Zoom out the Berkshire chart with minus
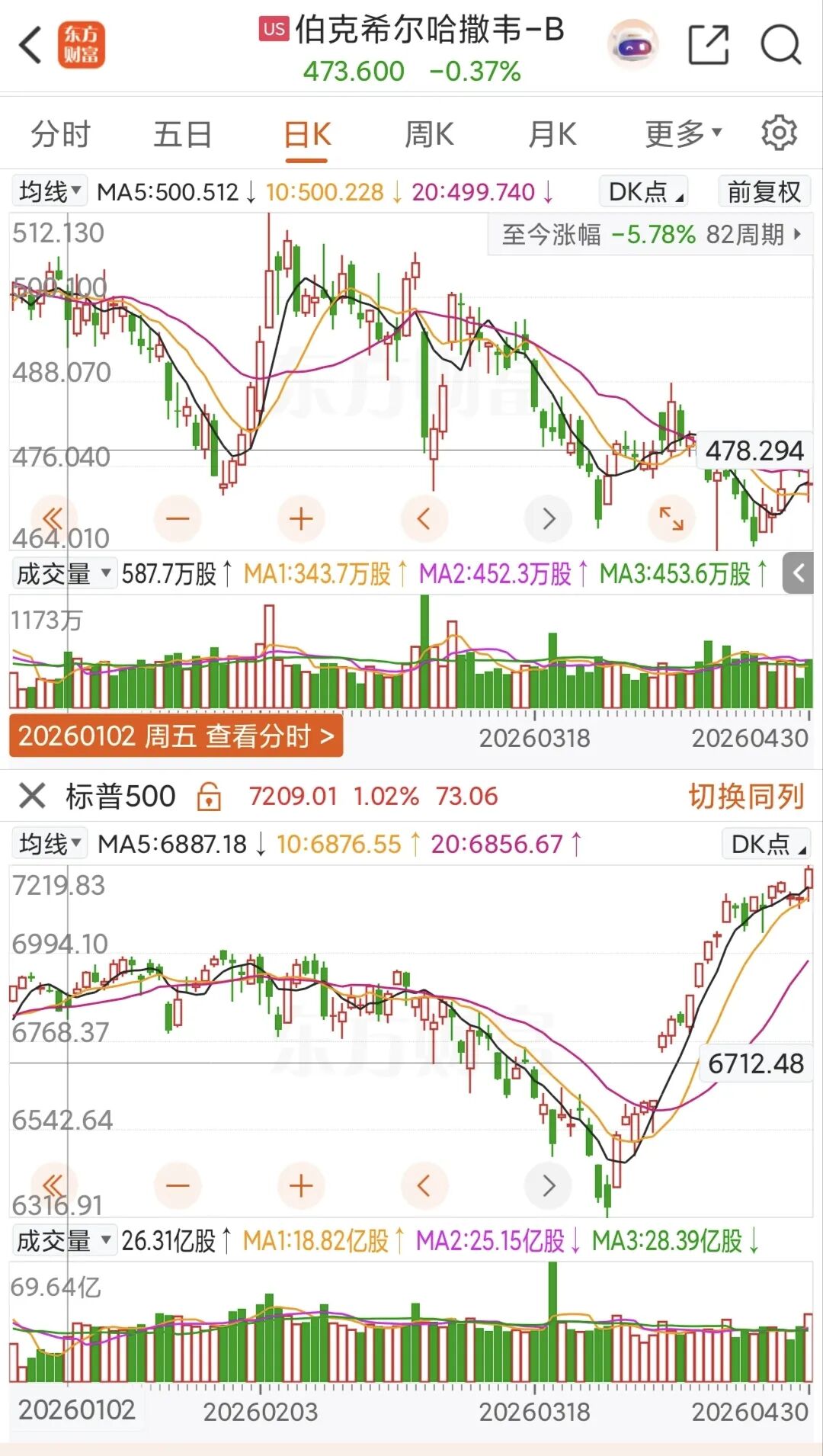The image size is (823, 1456). pos(178,519)
